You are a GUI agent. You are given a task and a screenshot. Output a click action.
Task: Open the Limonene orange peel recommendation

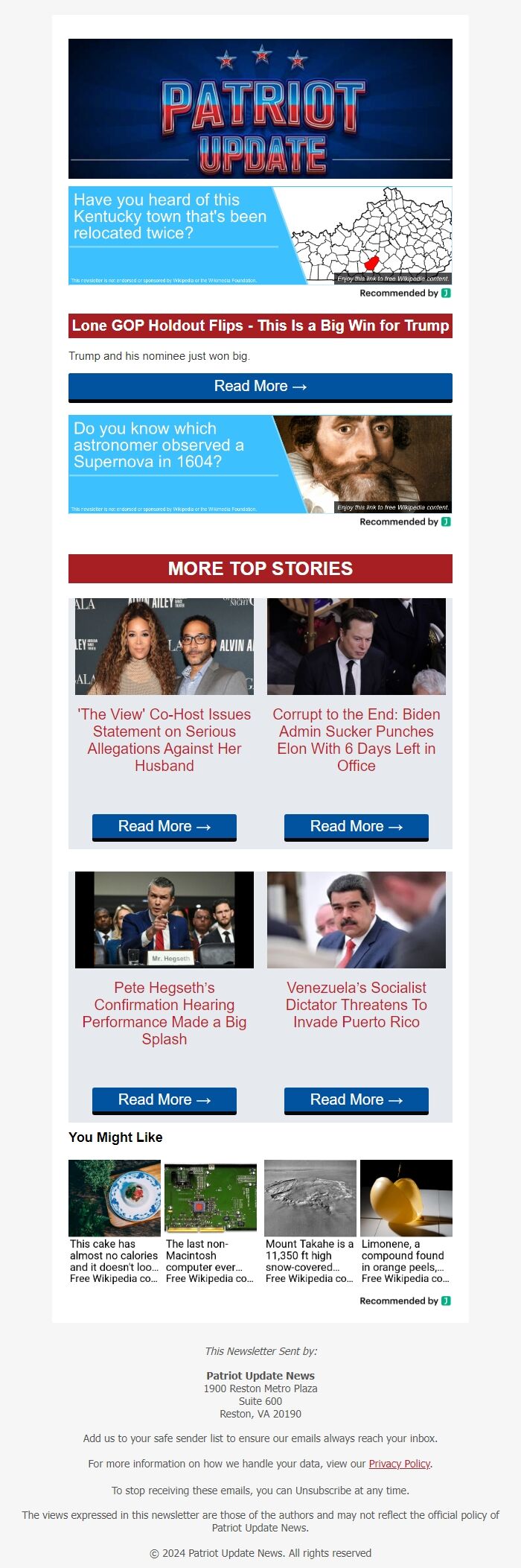tap(406, 1222)
